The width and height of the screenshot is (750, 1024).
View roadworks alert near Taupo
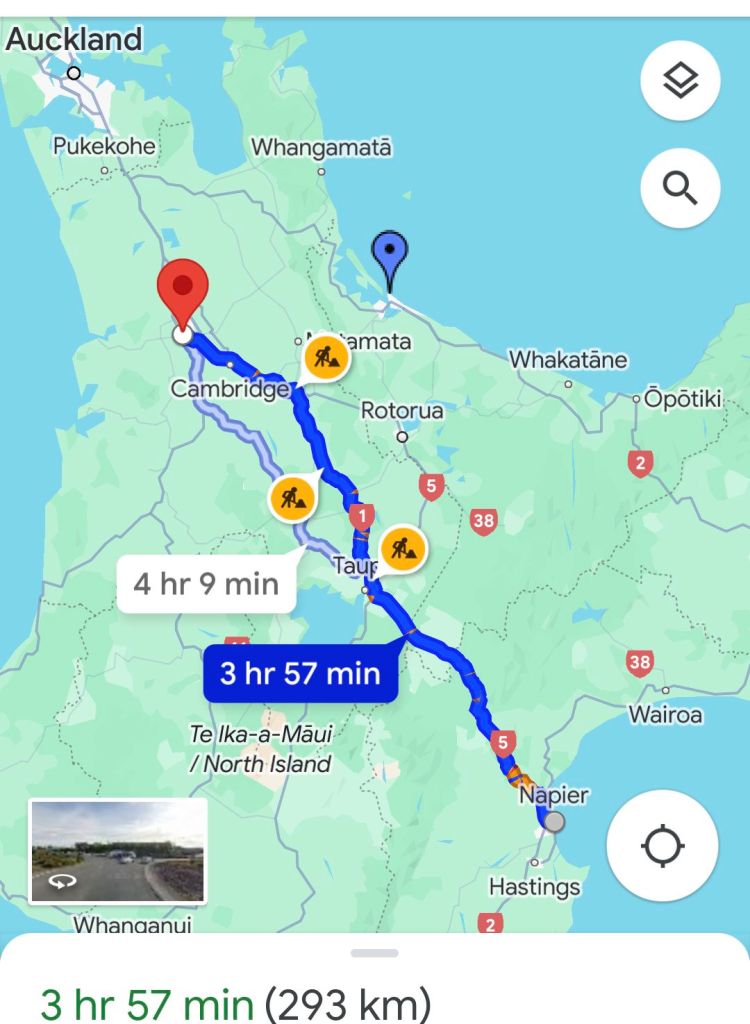[403, 548]
